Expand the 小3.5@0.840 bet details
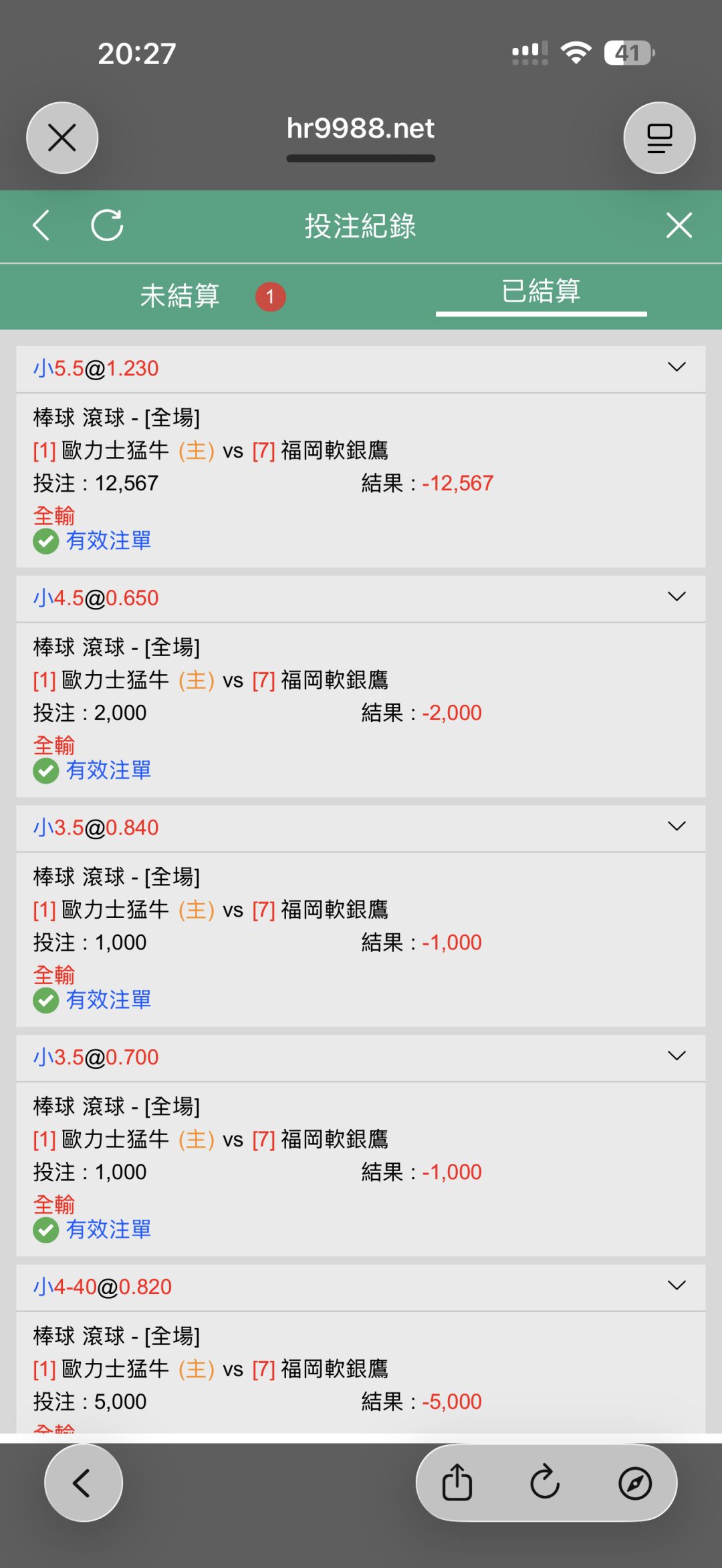The image size is (722, 1568). 677,826
